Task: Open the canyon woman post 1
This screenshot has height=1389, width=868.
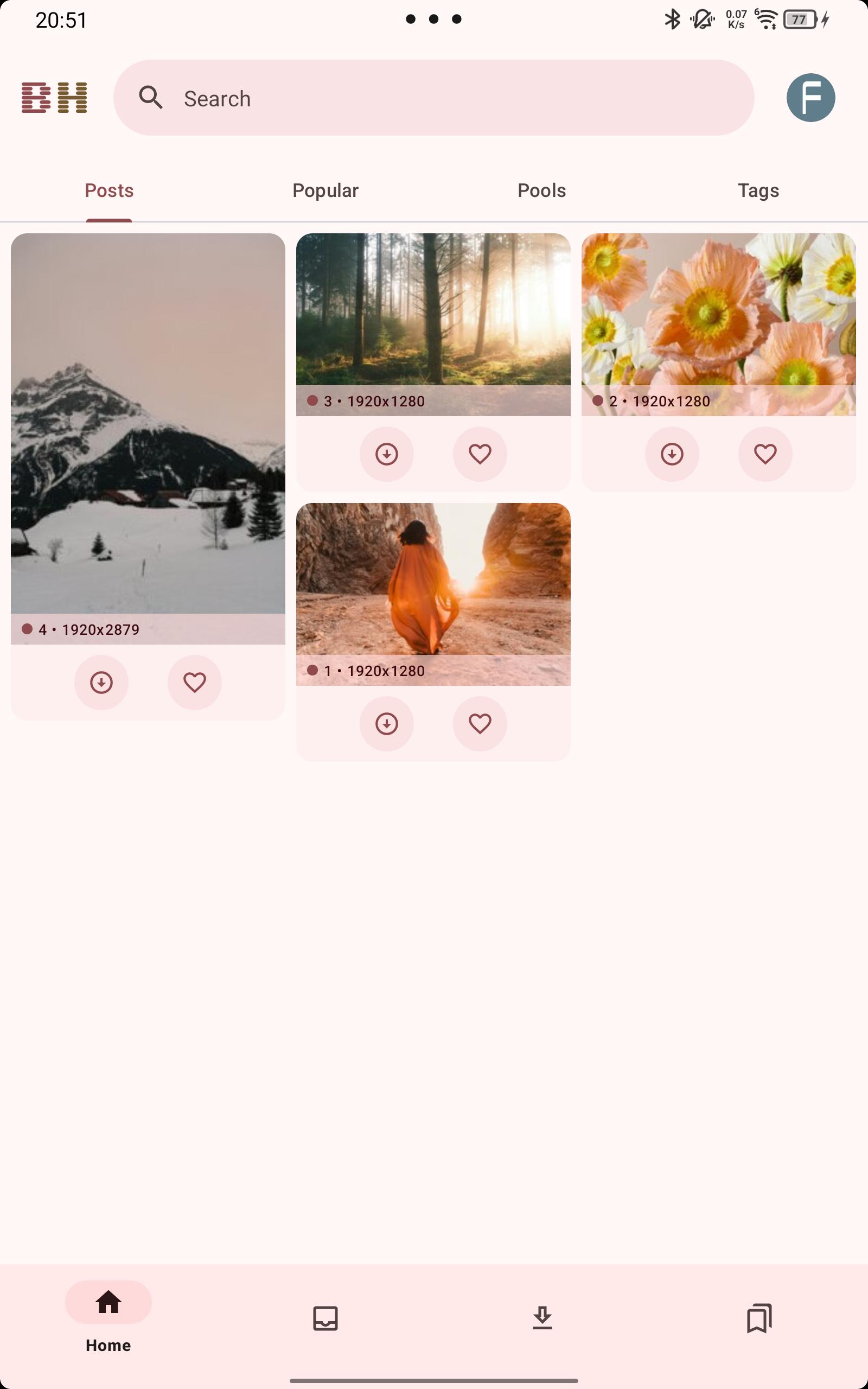Action: click(433, 594)
